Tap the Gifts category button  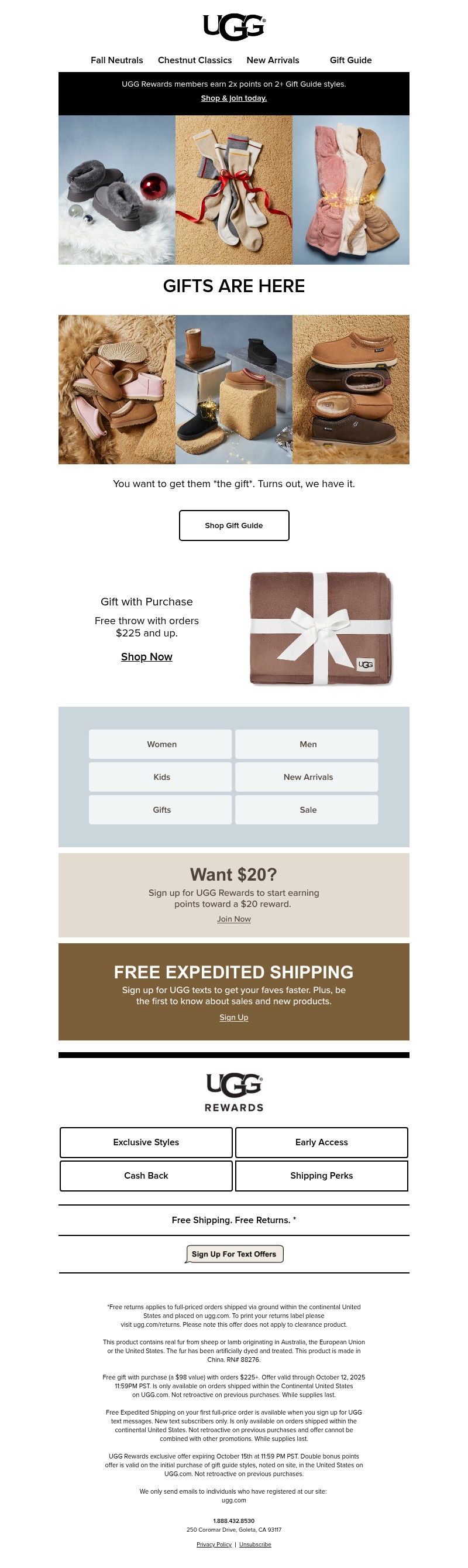click(161, 810)
